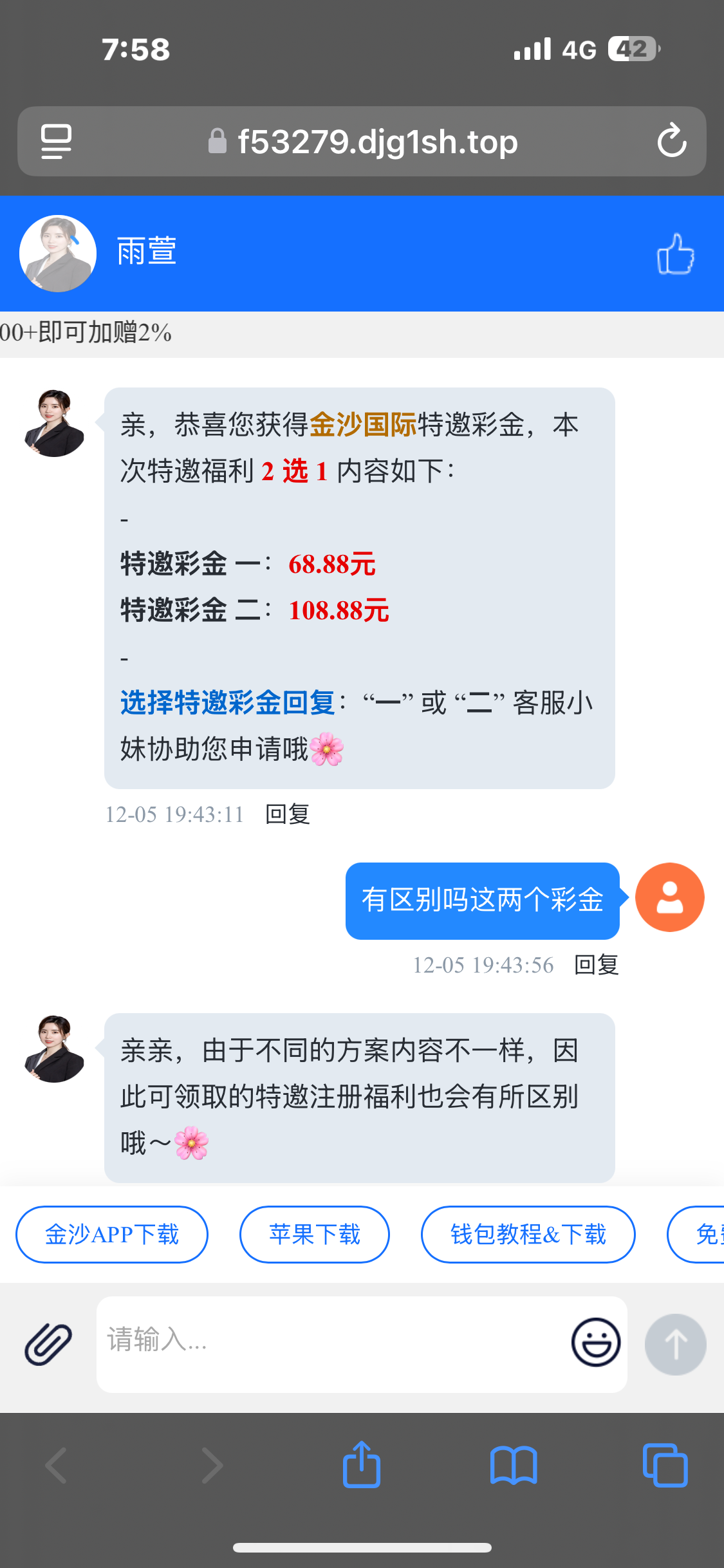Show open browser tabs

(x=665, y=1465)
